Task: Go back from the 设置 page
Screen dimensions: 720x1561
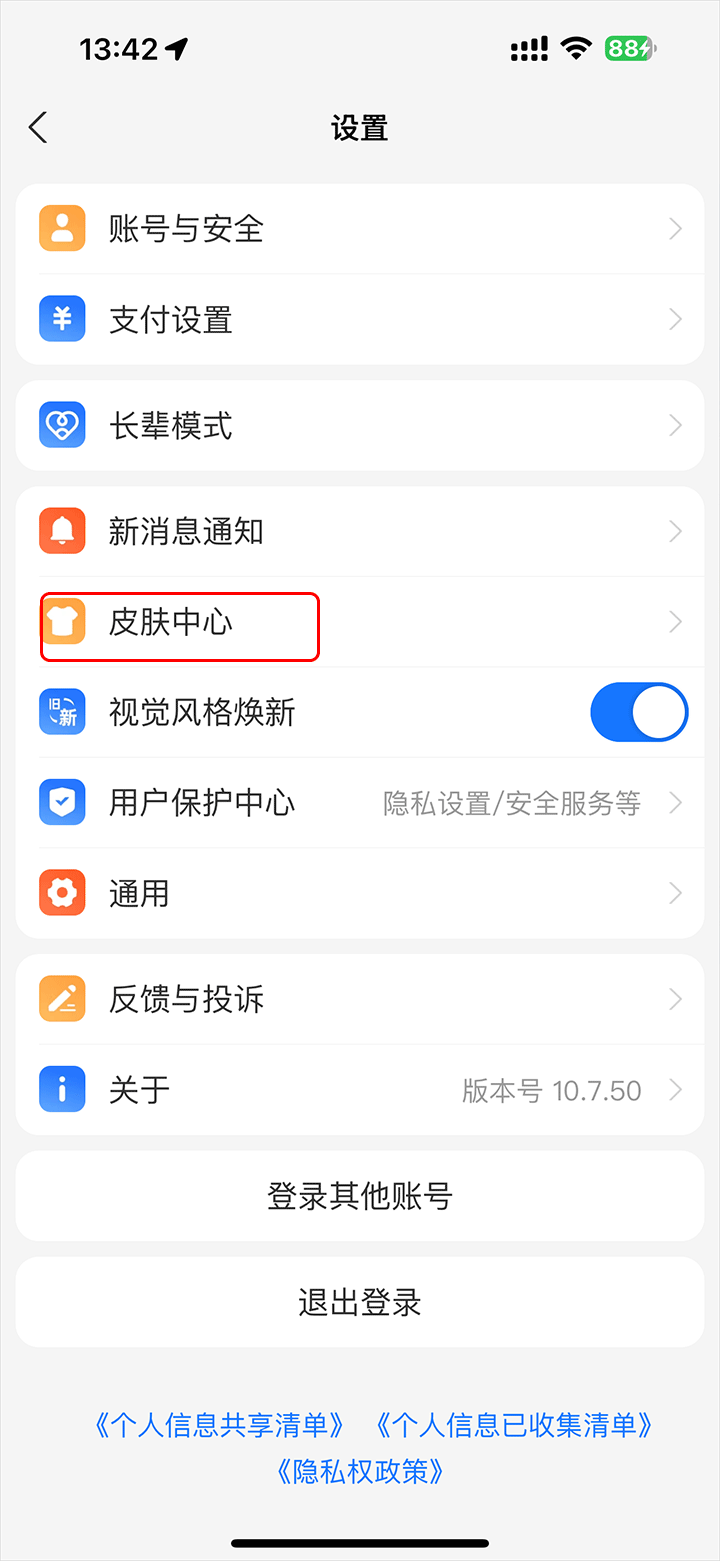Action: pyautogui.click(x=39, y=128)
